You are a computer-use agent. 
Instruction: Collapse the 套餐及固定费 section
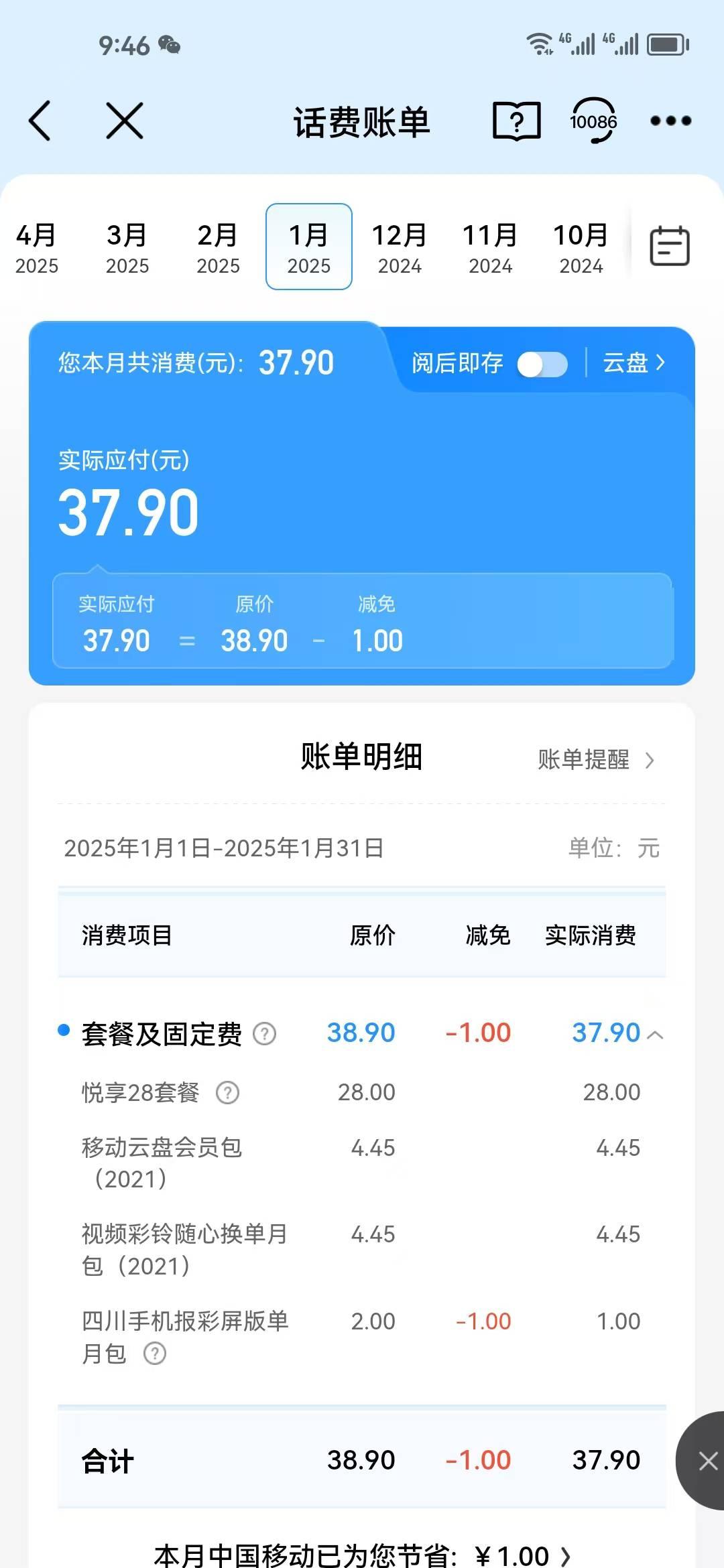[656, 1035]
